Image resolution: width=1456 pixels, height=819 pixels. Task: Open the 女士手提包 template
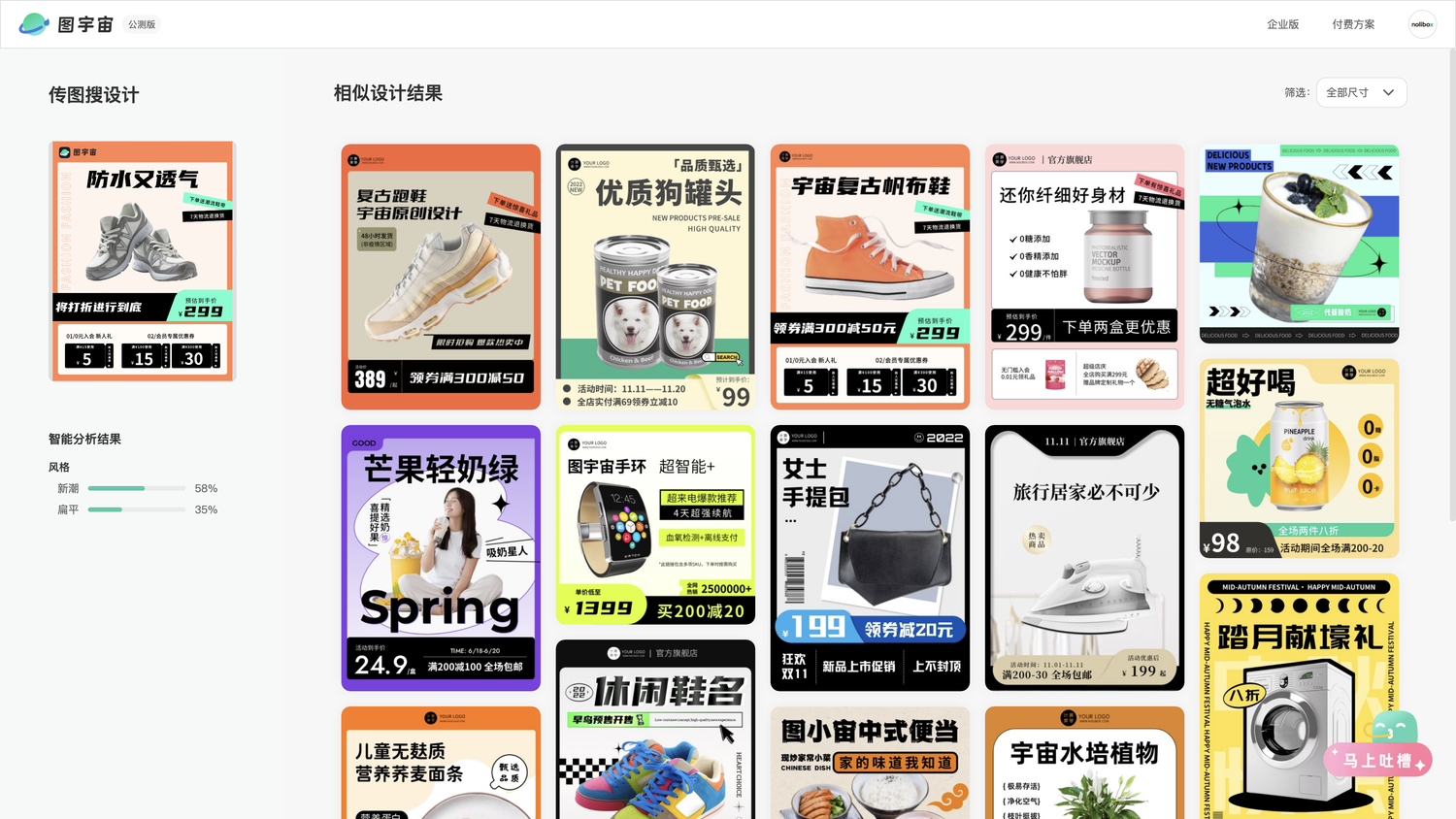(870, 558)
